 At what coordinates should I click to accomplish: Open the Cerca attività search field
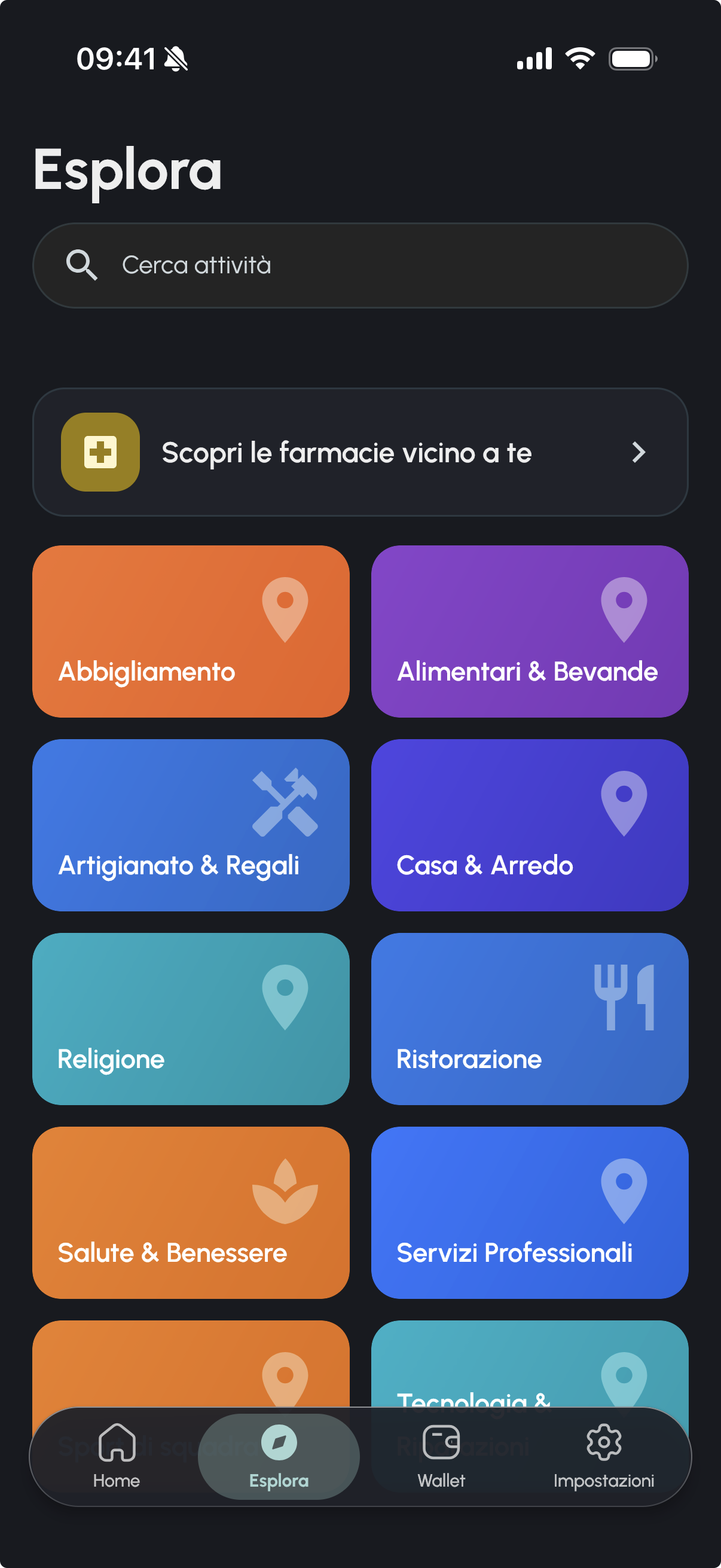coord(360,266)
